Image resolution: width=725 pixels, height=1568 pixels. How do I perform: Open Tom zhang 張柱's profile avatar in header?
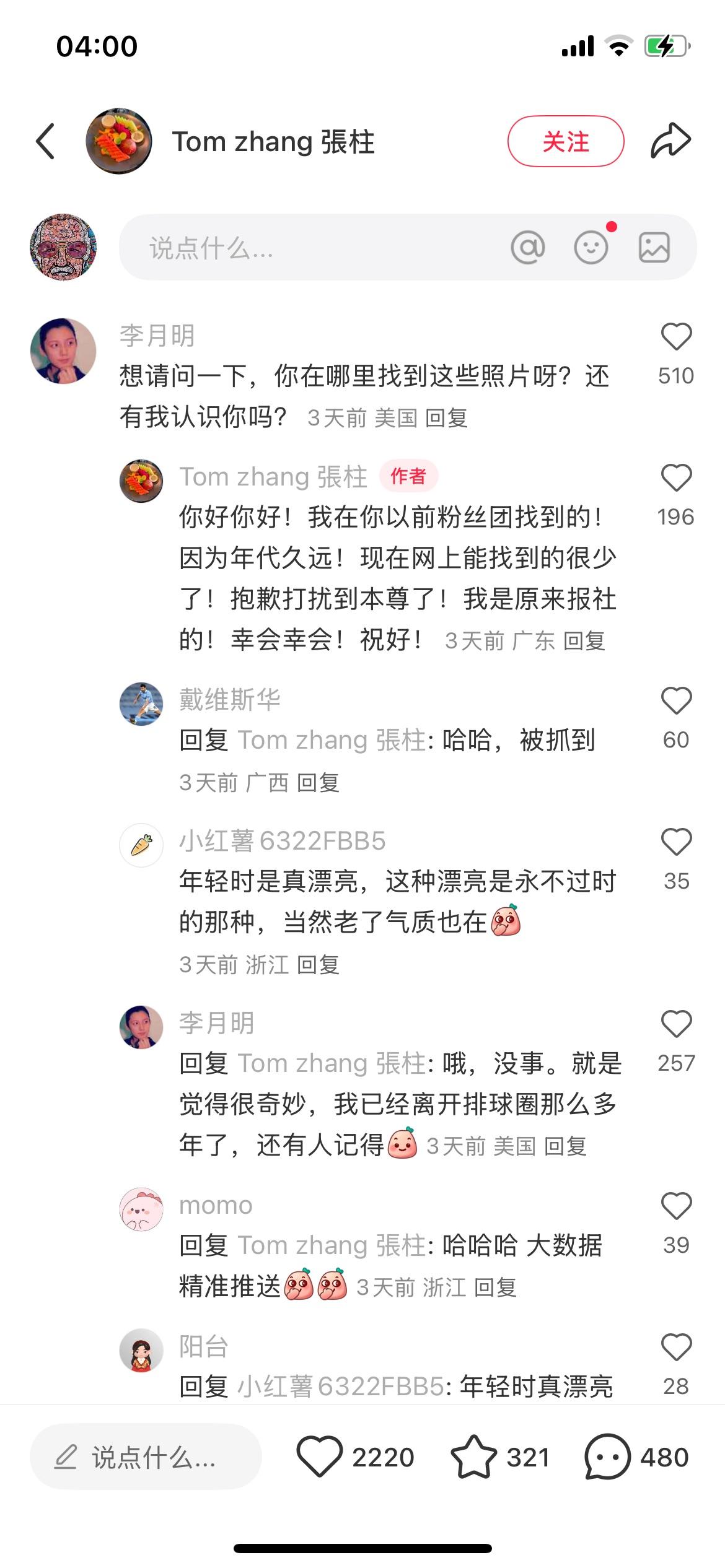(x=118, y=141)
